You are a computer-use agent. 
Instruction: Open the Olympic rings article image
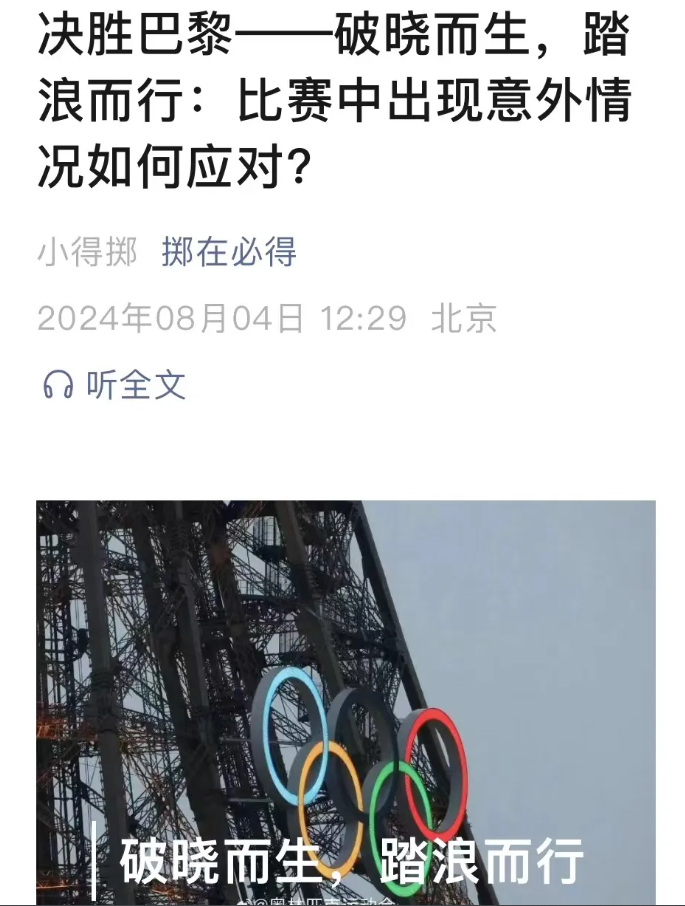[346, 700]
